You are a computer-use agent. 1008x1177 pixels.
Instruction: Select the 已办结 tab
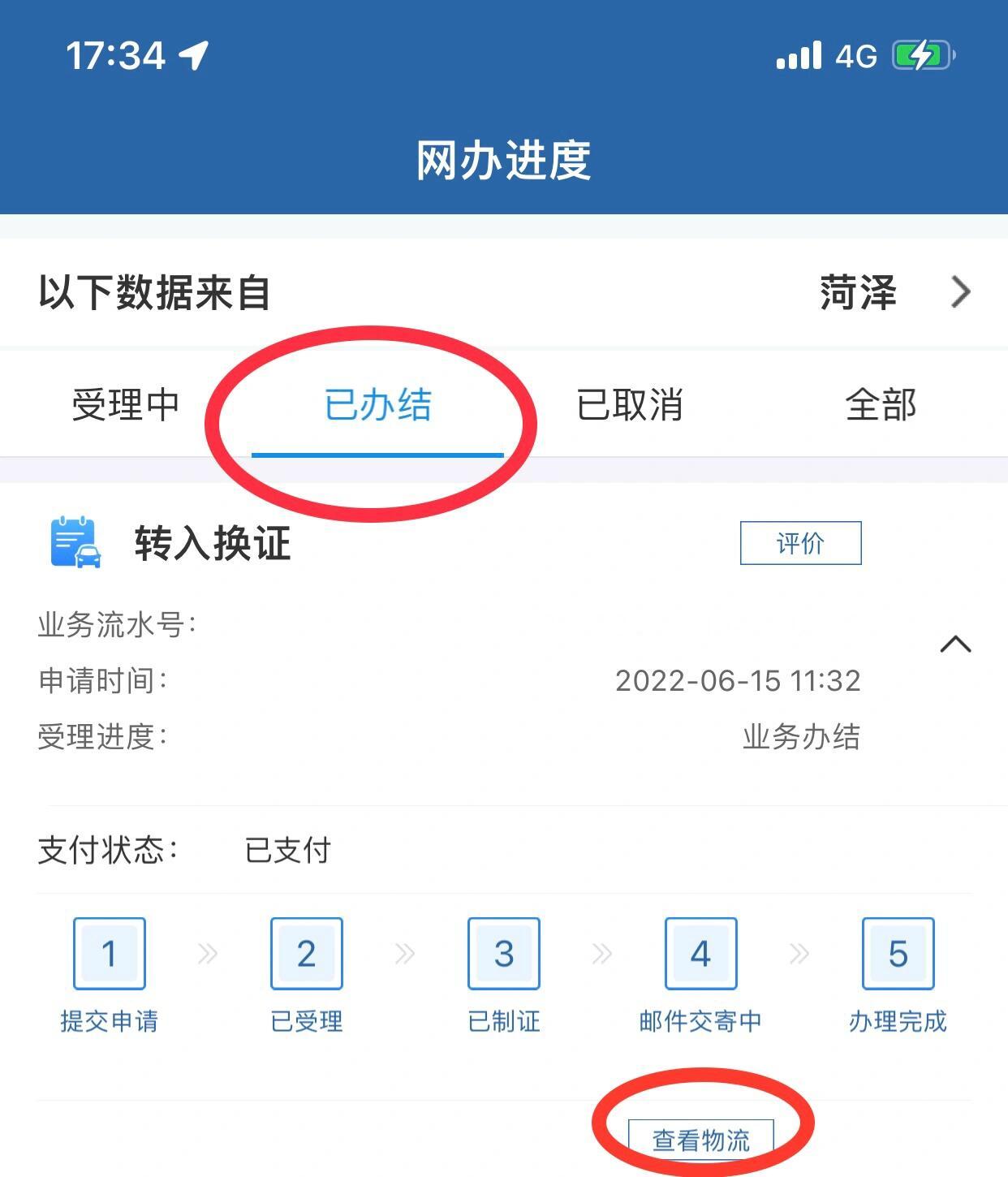(377, 404)
